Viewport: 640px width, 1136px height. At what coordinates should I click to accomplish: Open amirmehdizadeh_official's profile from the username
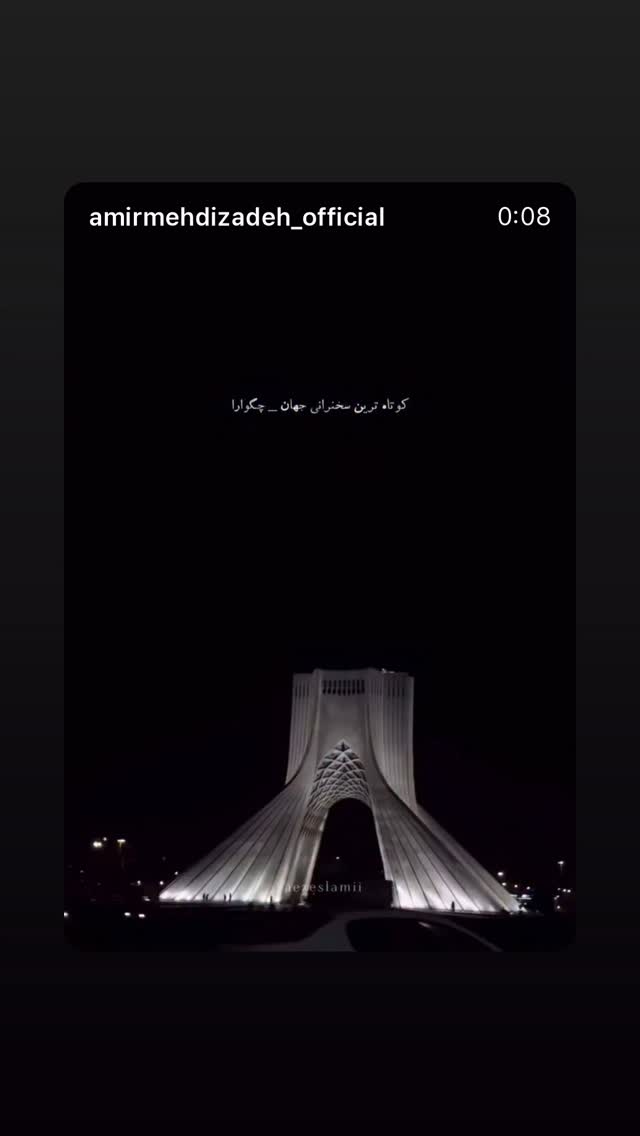click(x=236, y=217)
